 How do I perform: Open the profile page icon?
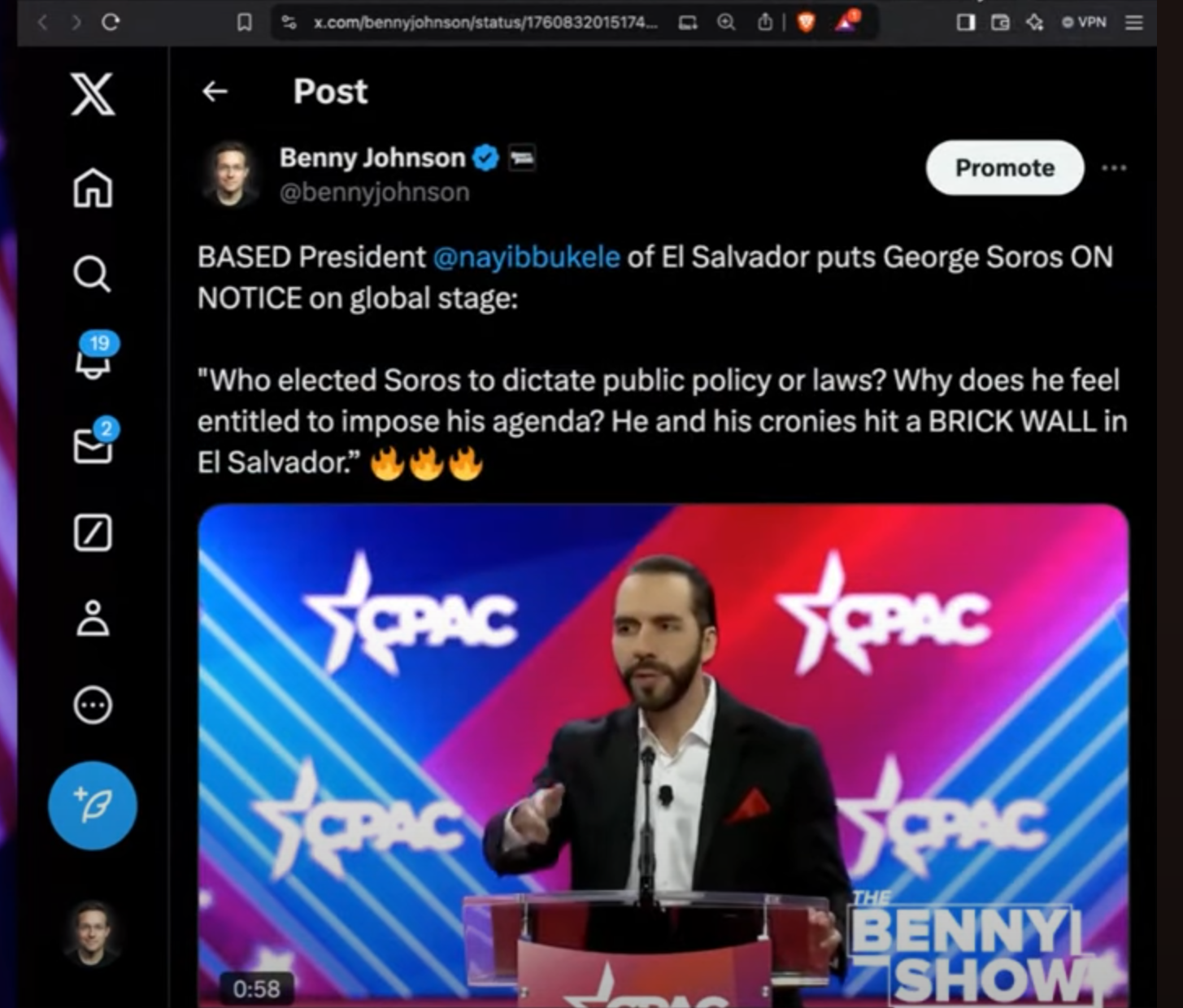coord(93,618)
